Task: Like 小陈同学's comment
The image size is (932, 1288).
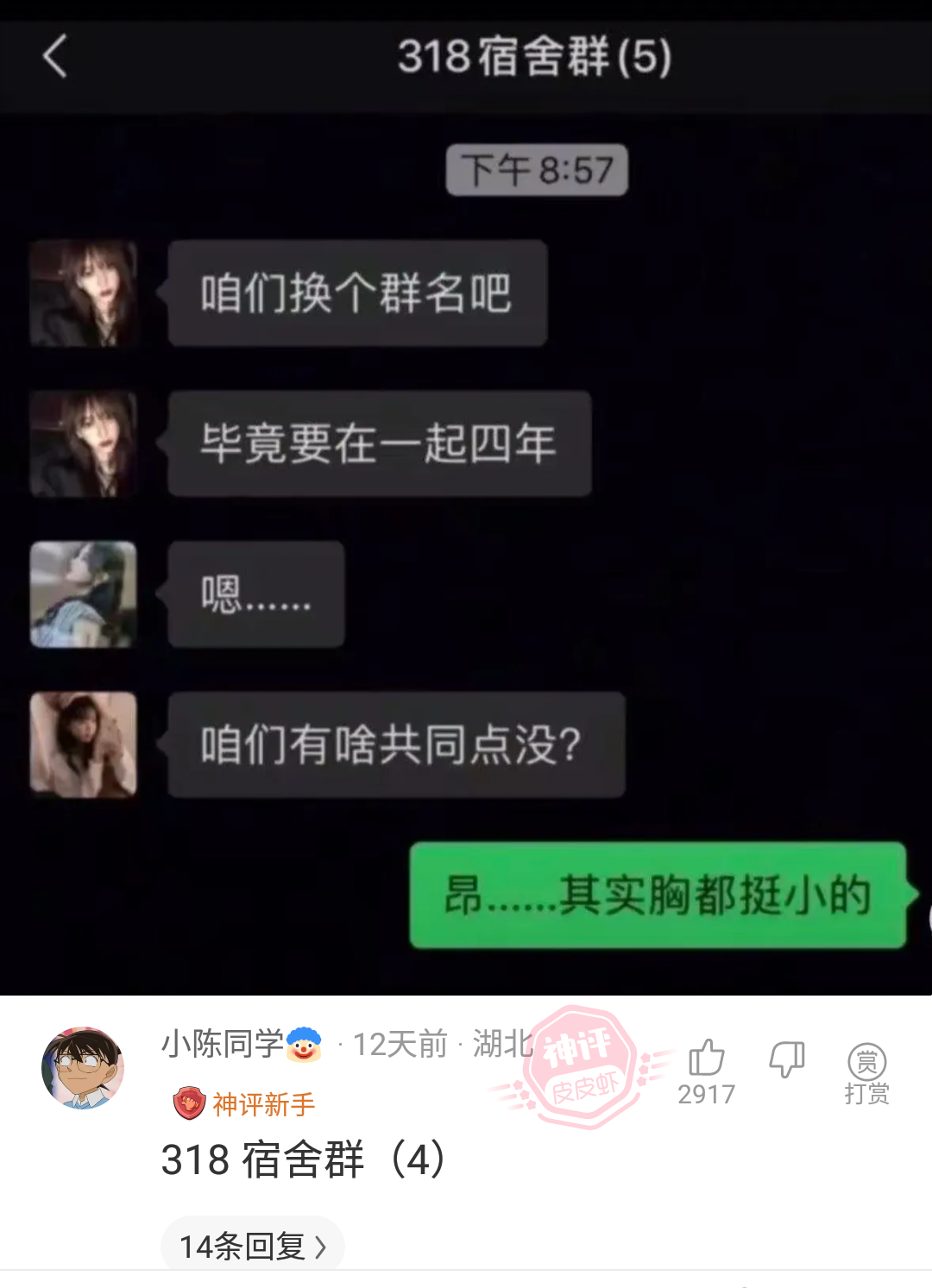Action: coord(706,1059)
